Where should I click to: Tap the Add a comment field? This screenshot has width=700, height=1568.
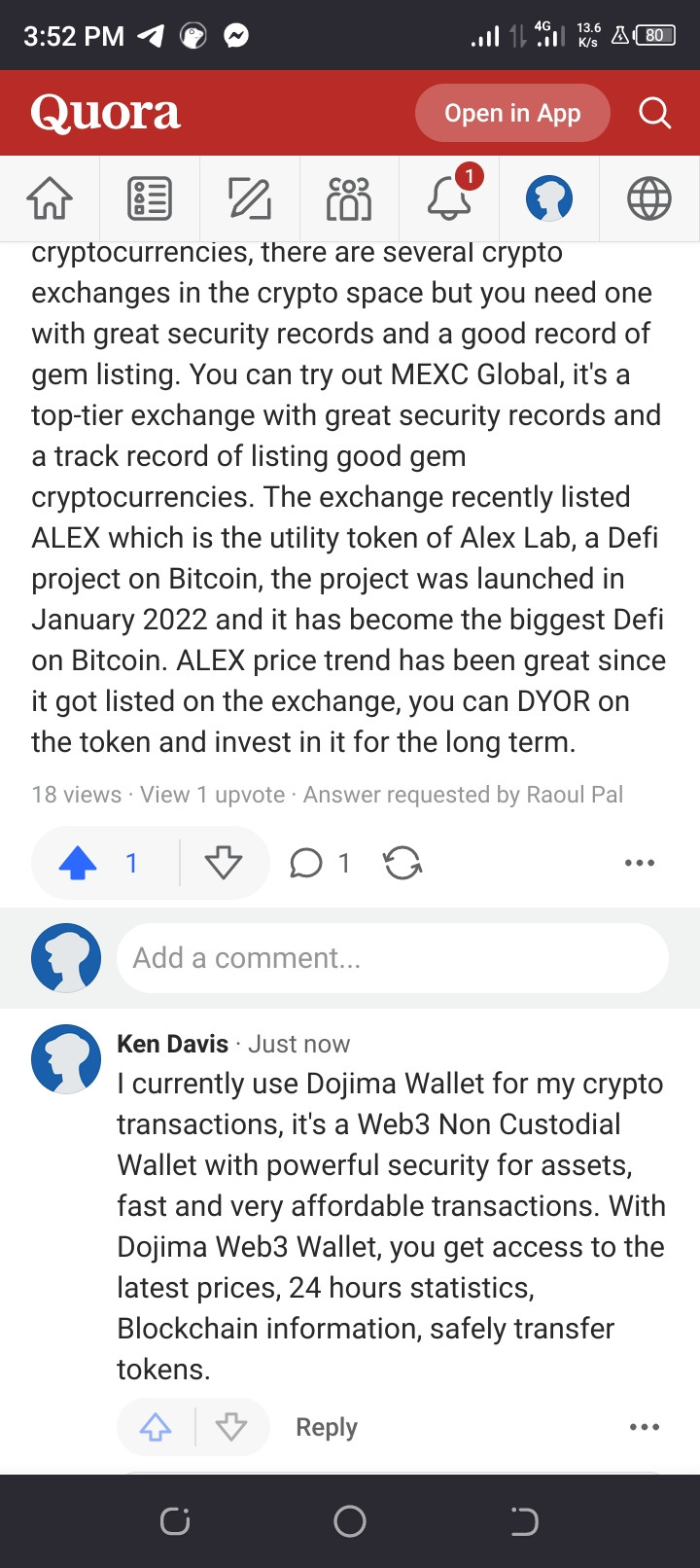pyautogui.click(x=392, y=958)
